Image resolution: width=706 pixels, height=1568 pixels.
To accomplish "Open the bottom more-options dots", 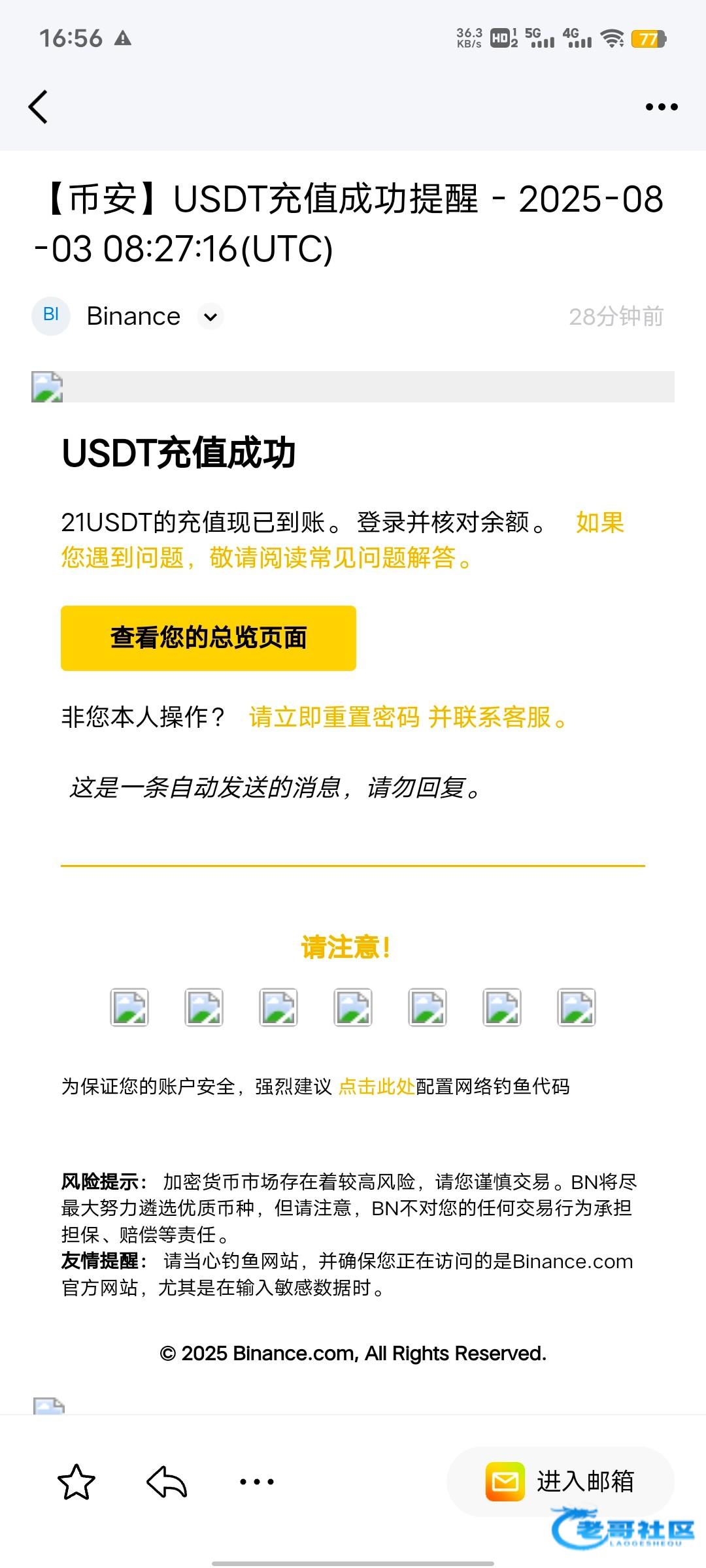I will tap(256, 1482).
